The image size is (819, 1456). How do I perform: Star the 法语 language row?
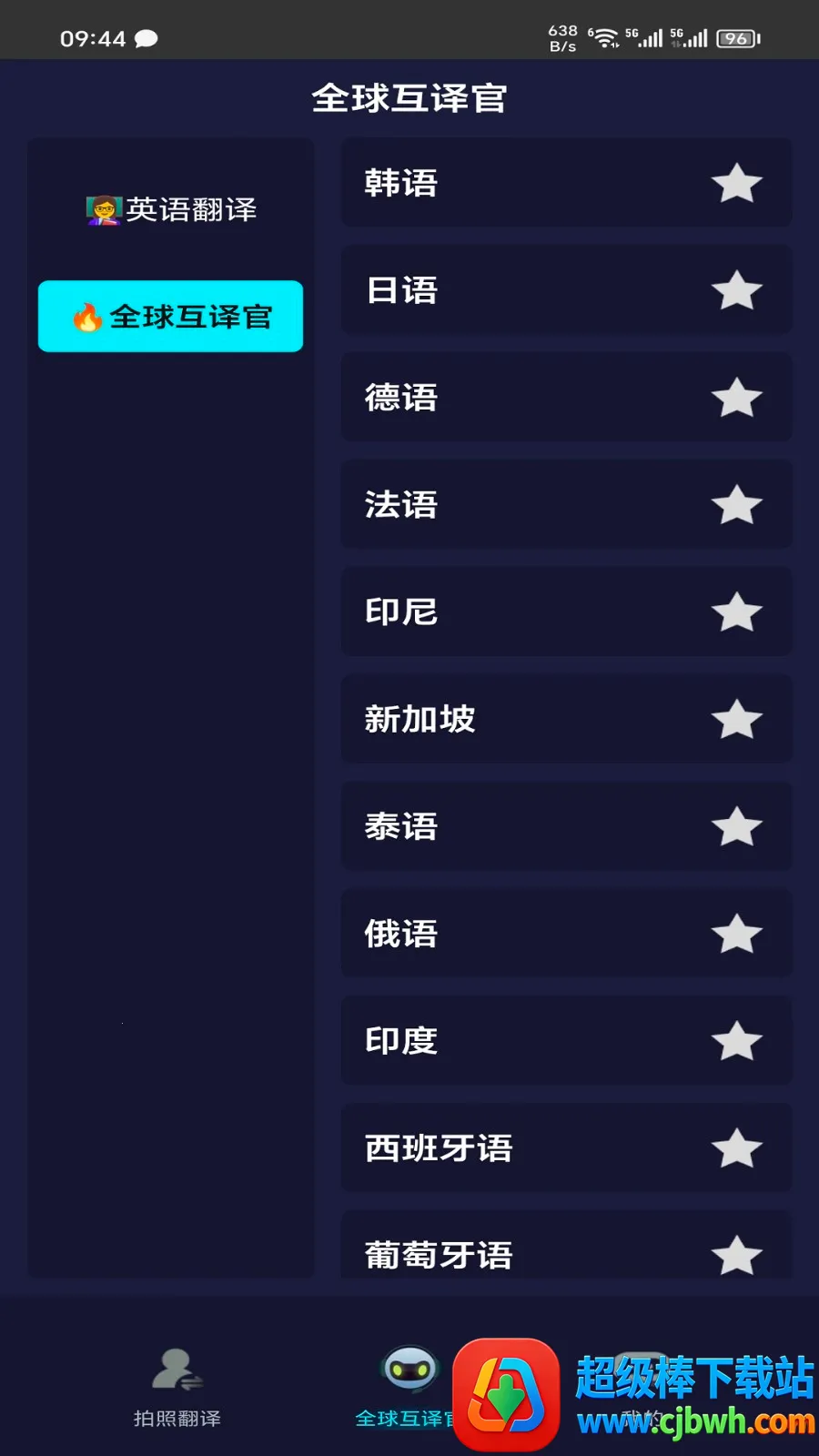pos(736,505)
